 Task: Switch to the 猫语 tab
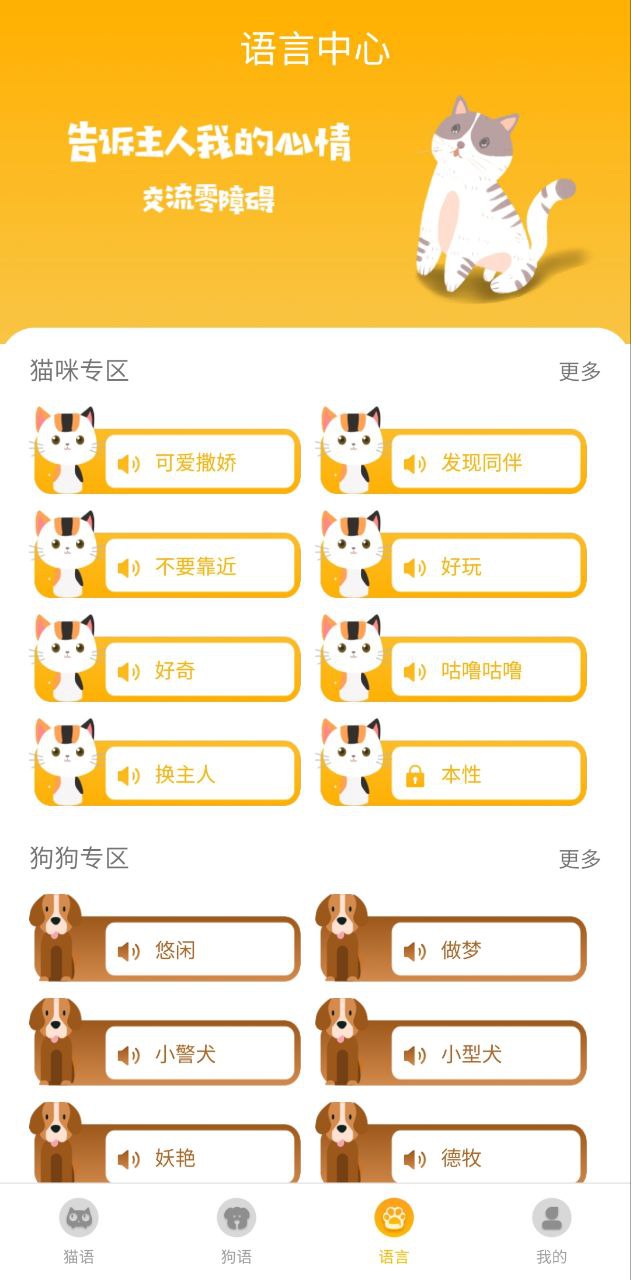[79, 1232]
